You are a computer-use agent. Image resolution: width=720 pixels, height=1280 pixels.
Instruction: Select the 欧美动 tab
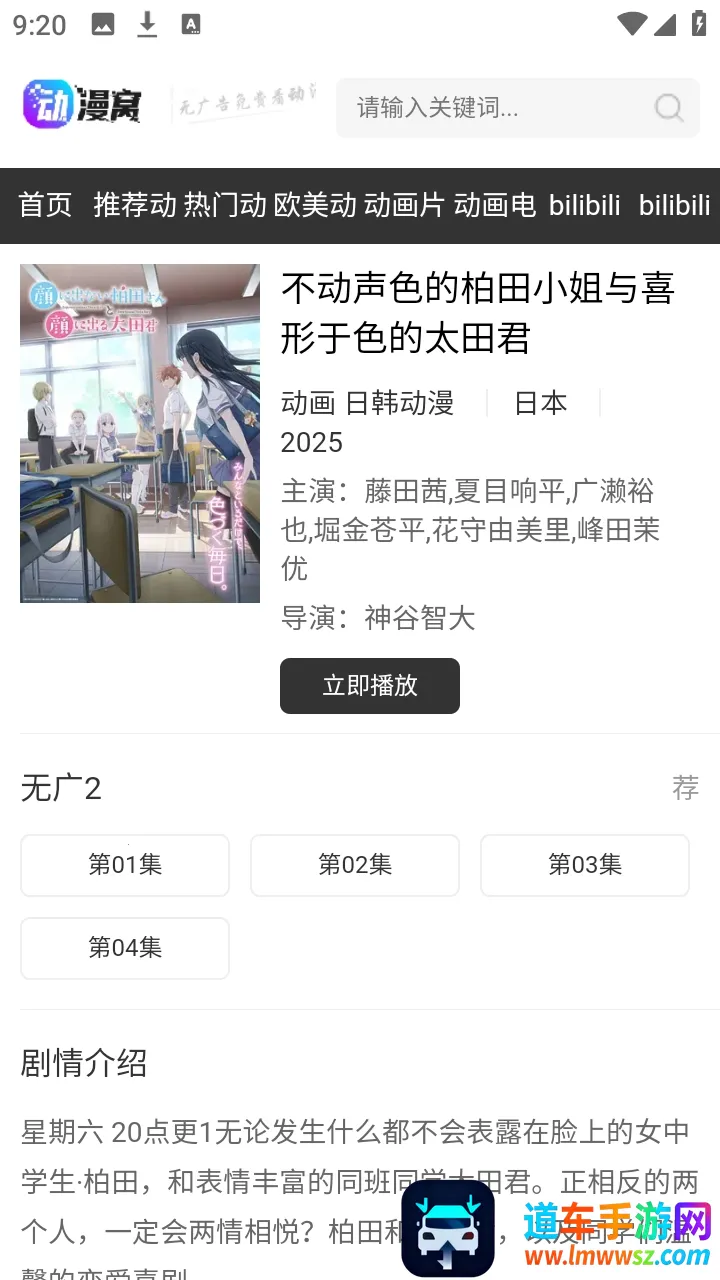(x=314, y=205)
